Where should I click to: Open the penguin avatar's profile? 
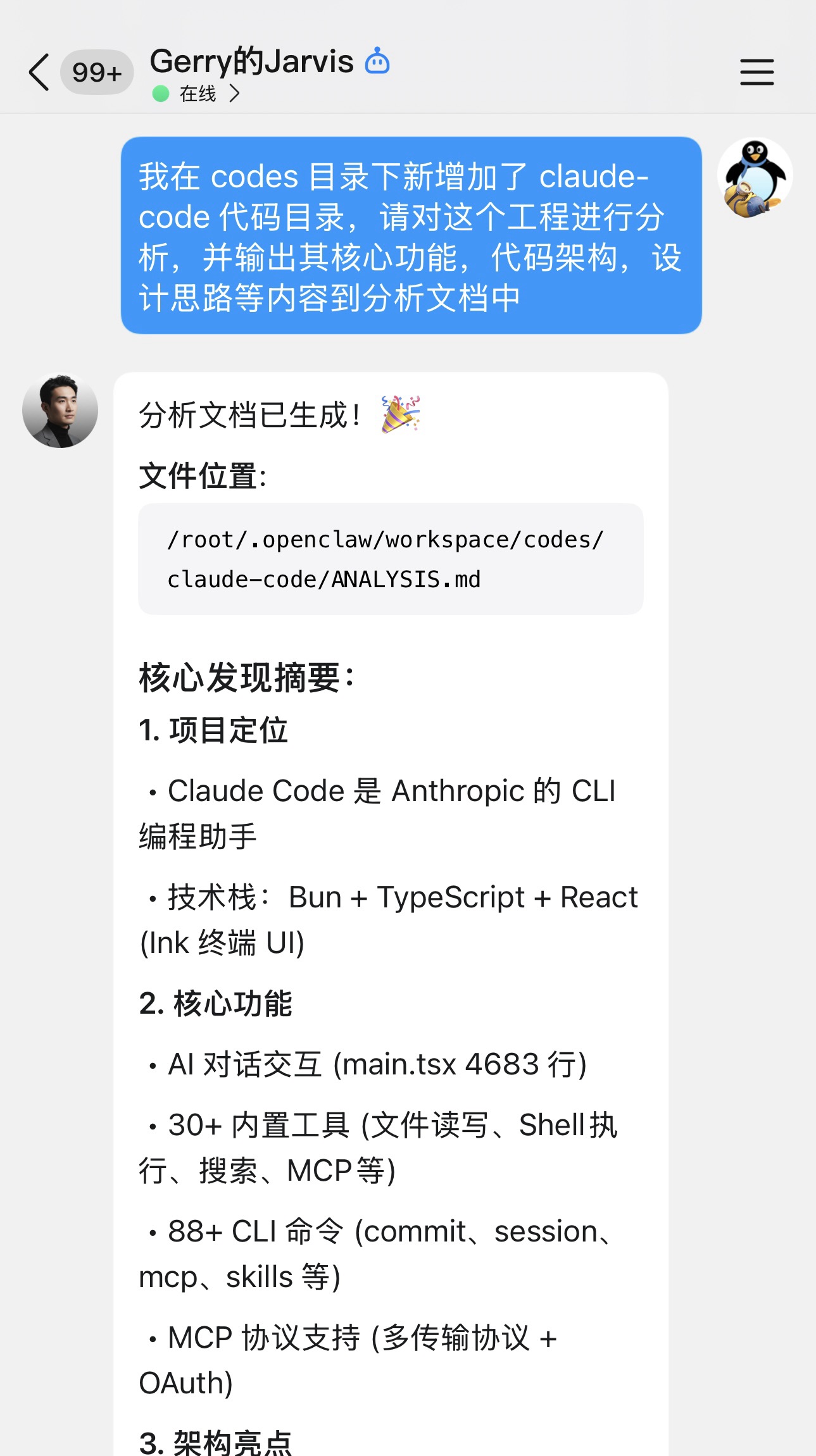[755, 177]
